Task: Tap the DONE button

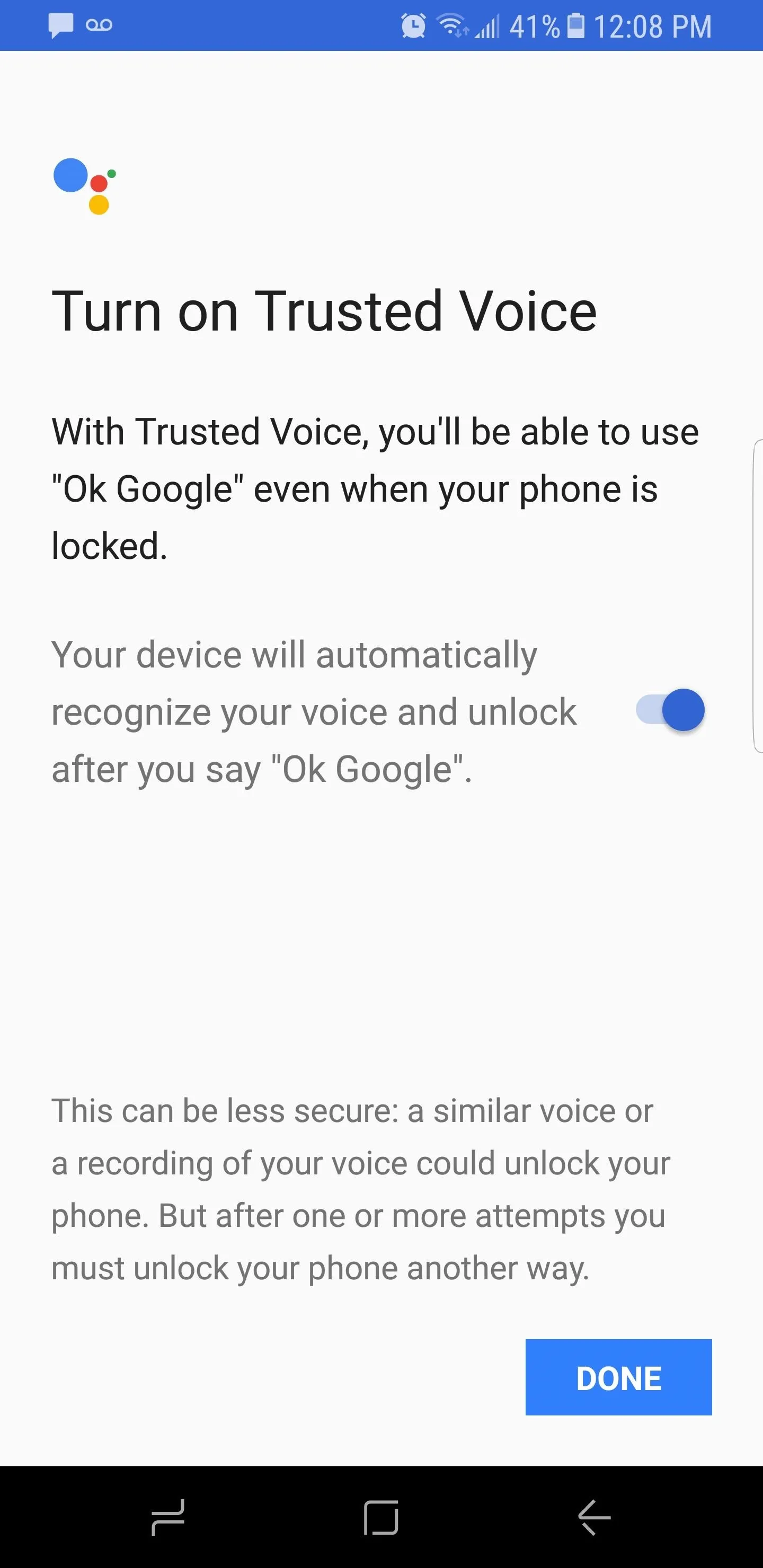Action: [x=618, y=1377]
